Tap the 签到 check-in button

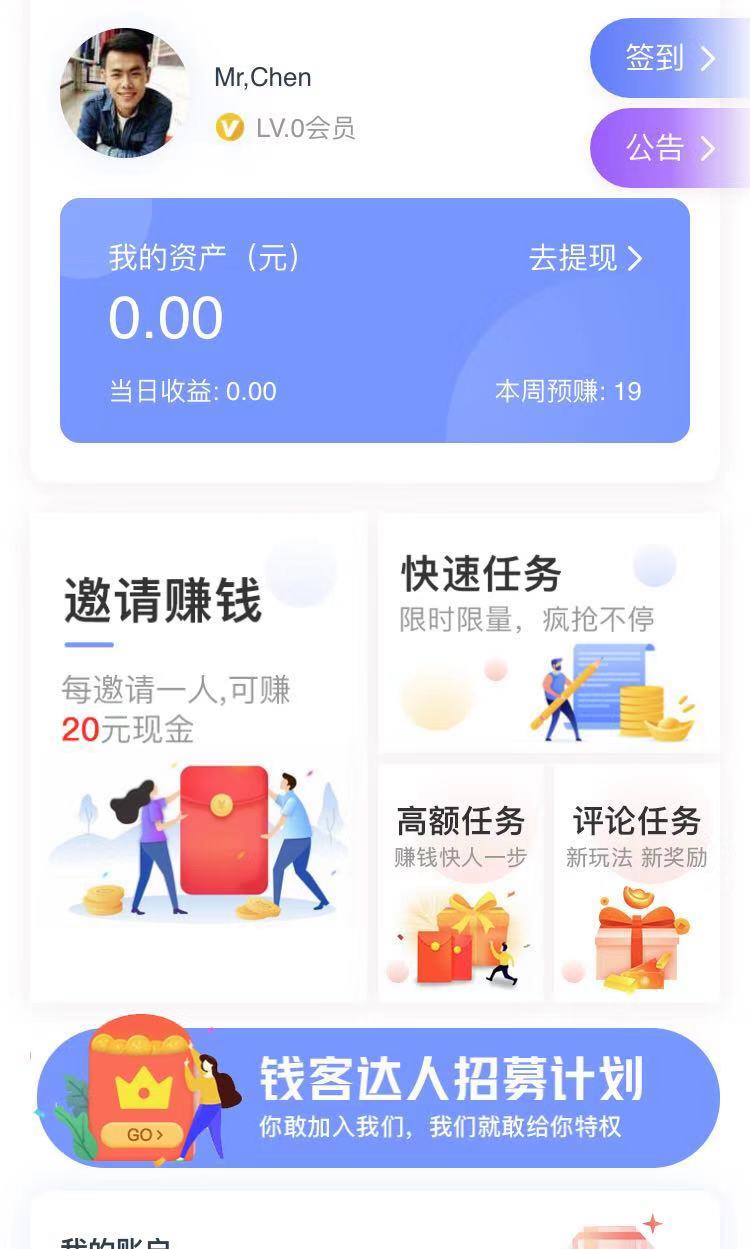click(x=670, y=58)
